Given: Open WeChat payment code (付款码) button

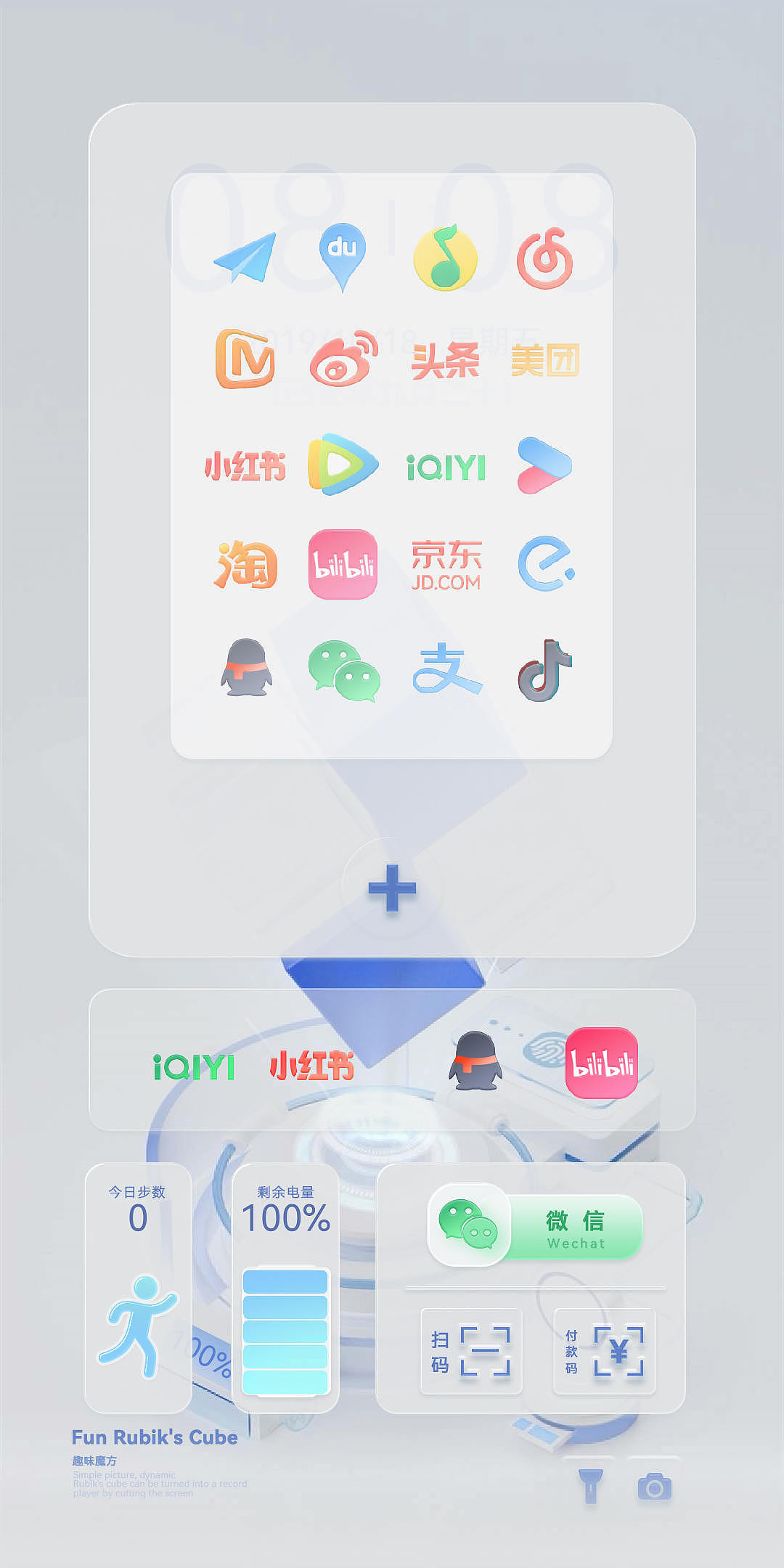Looking at the screenshot, I should click(605, 1352).
